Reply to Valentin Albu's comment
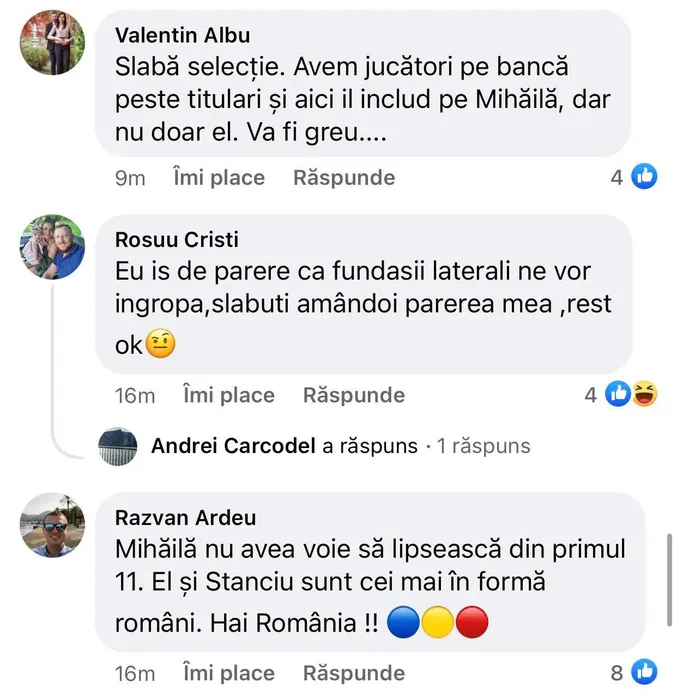Screen dimensions: 677x700 [x=344, y=178]
